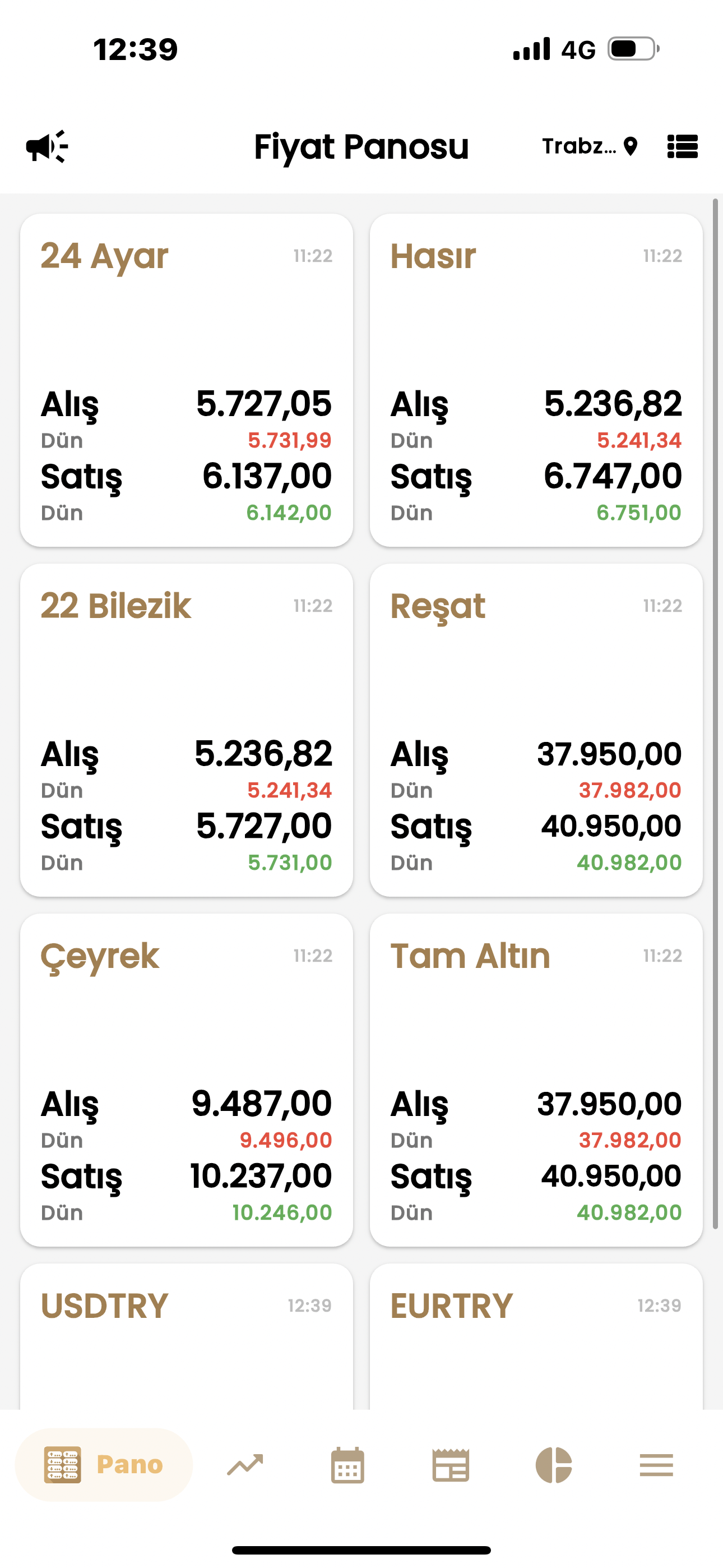
Task: Go to the trend chart tab
Action: tap(245, 1464)
